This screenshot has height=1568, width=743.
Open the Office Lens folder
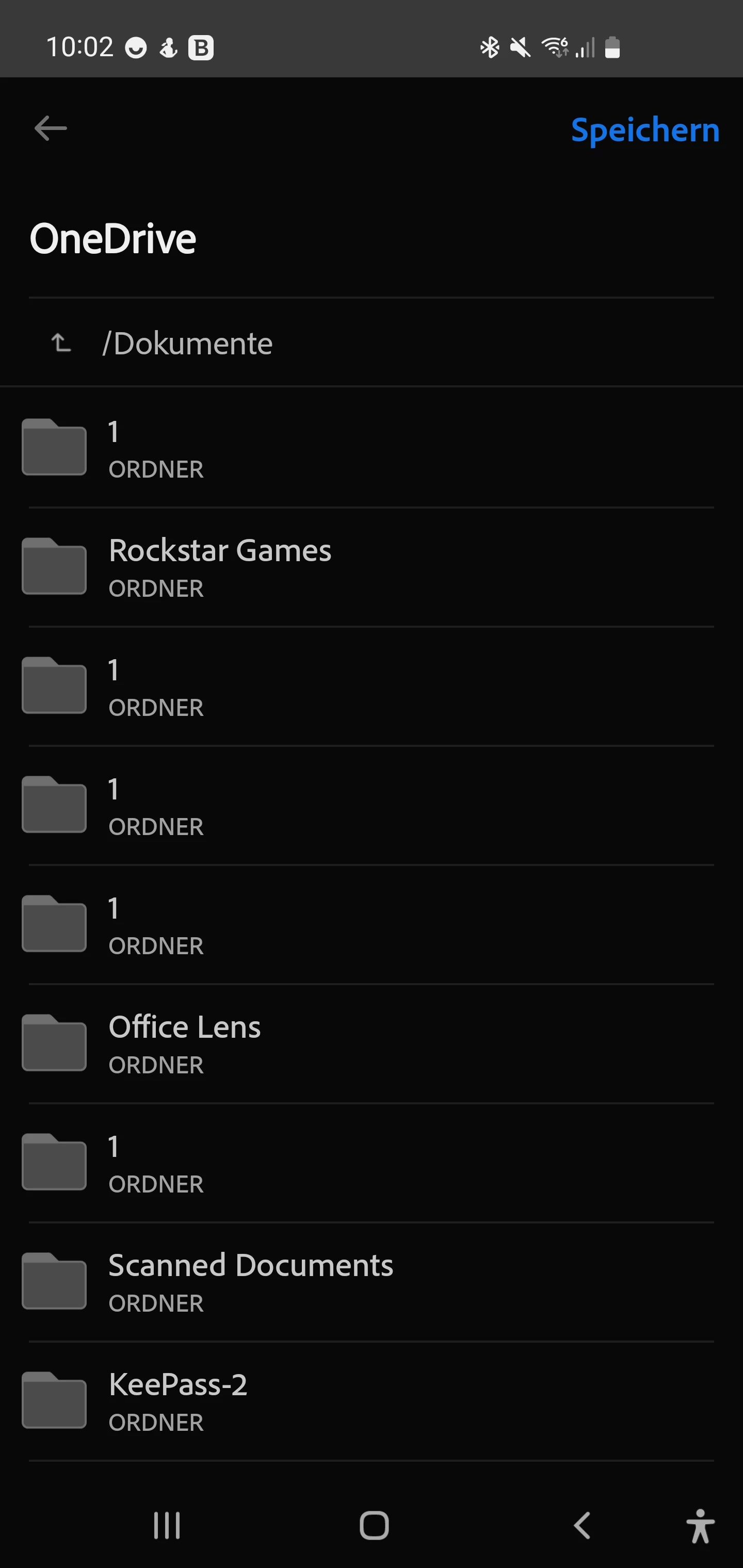[184, 1043]
